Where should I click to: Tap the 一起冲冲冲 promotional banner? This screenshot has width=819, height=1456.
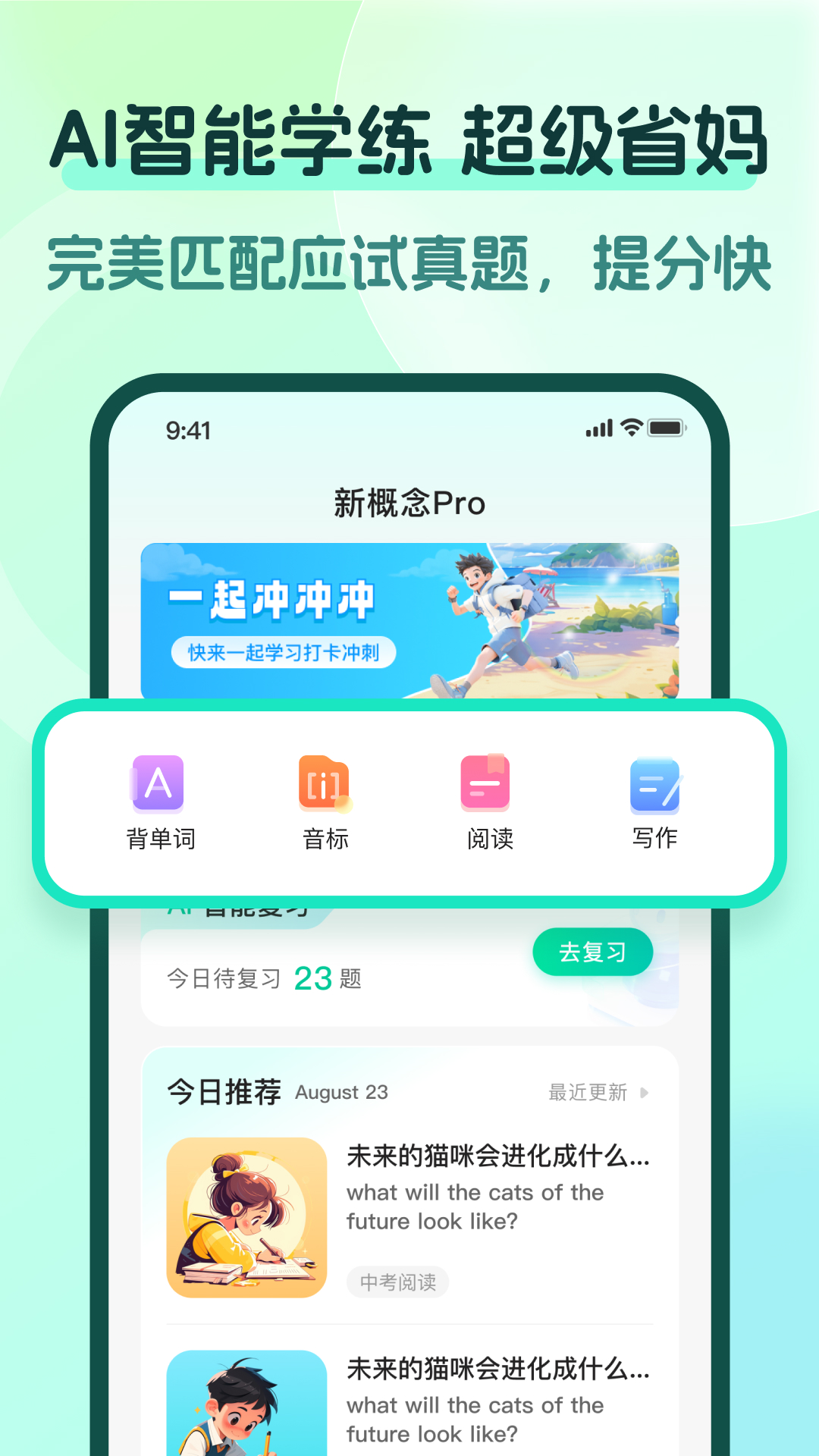click(409, 616)
